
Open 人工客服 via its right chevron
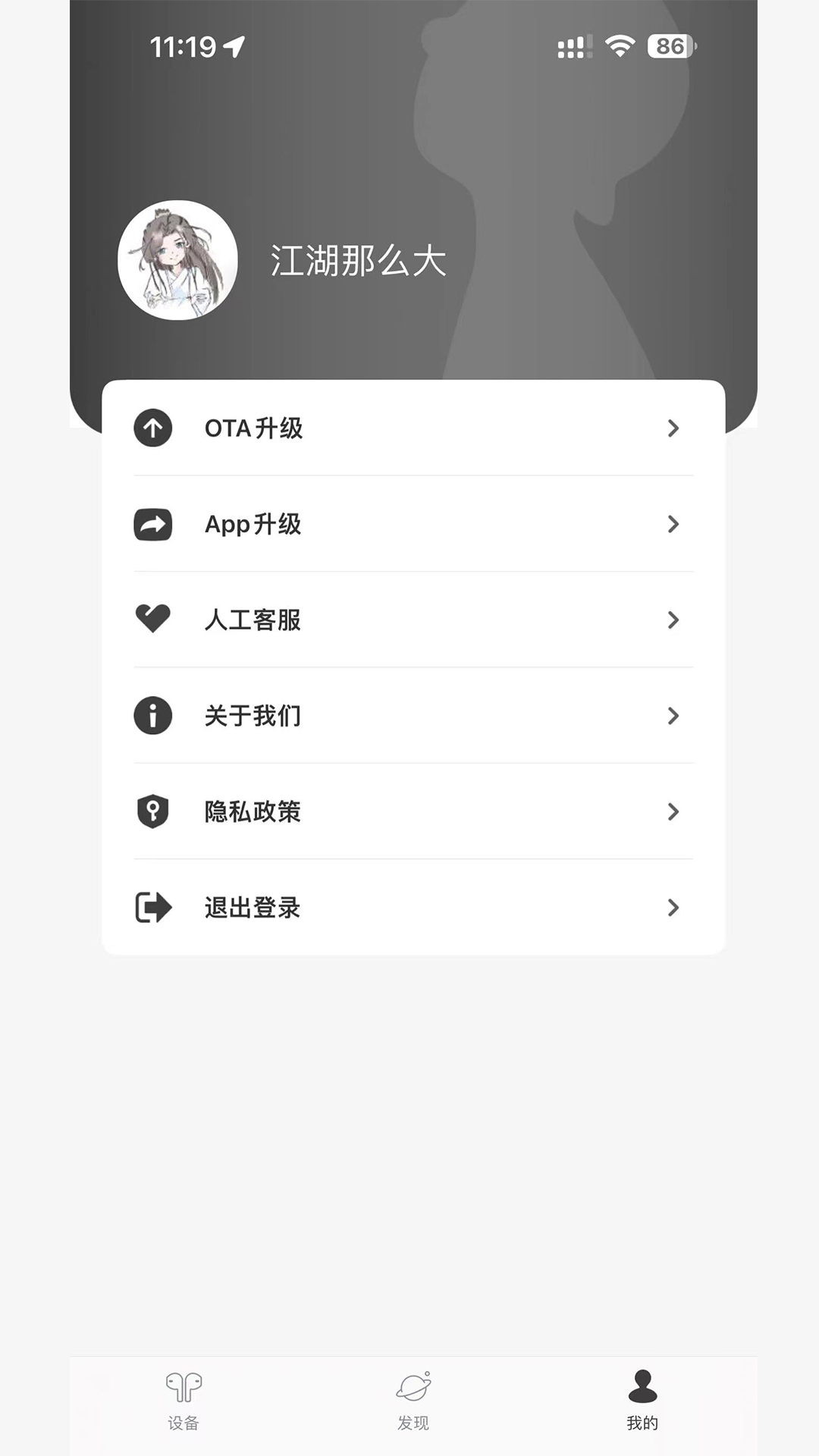(673, 620)
